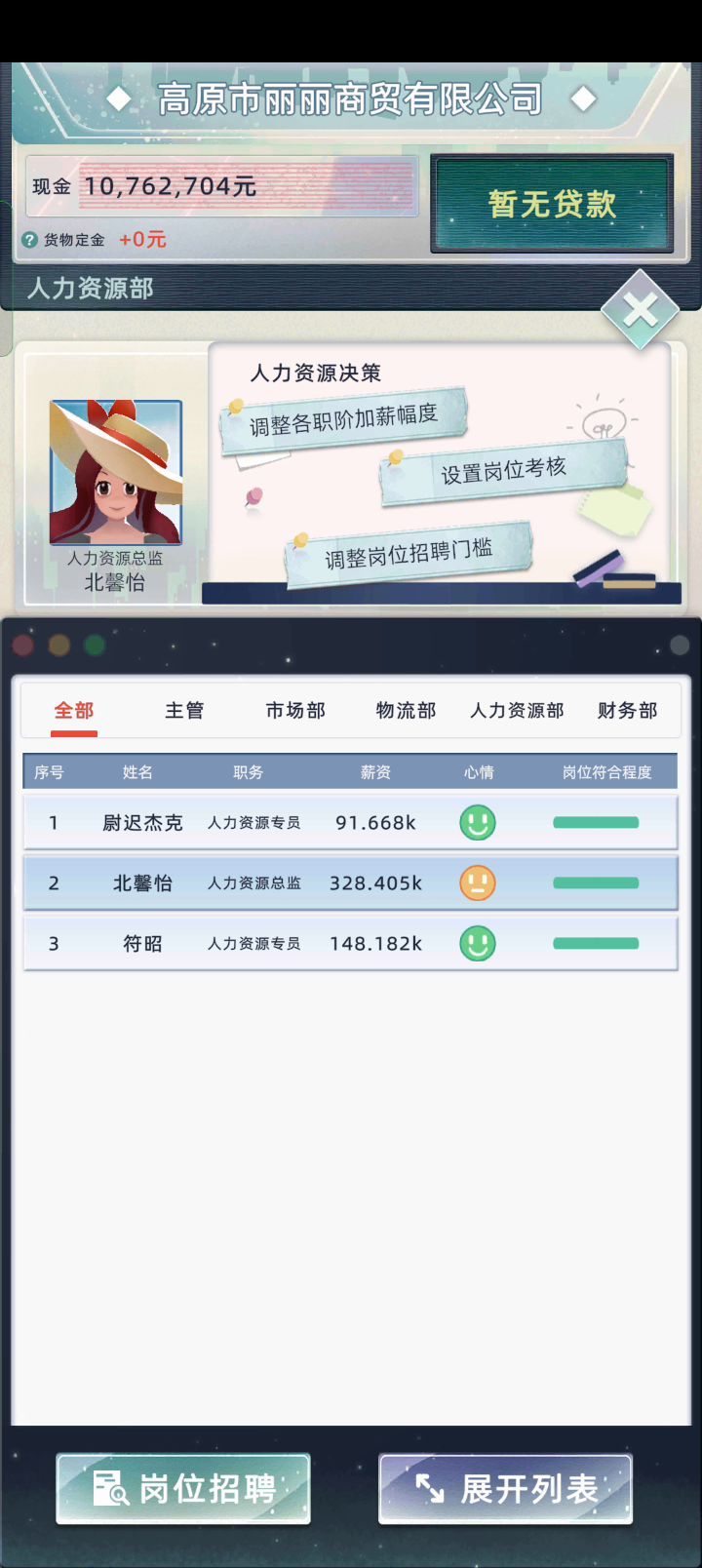The width and height of the screenshot is (702, 1568).
Task: Switch to the 市场部 tab
Action: (295, 711)
